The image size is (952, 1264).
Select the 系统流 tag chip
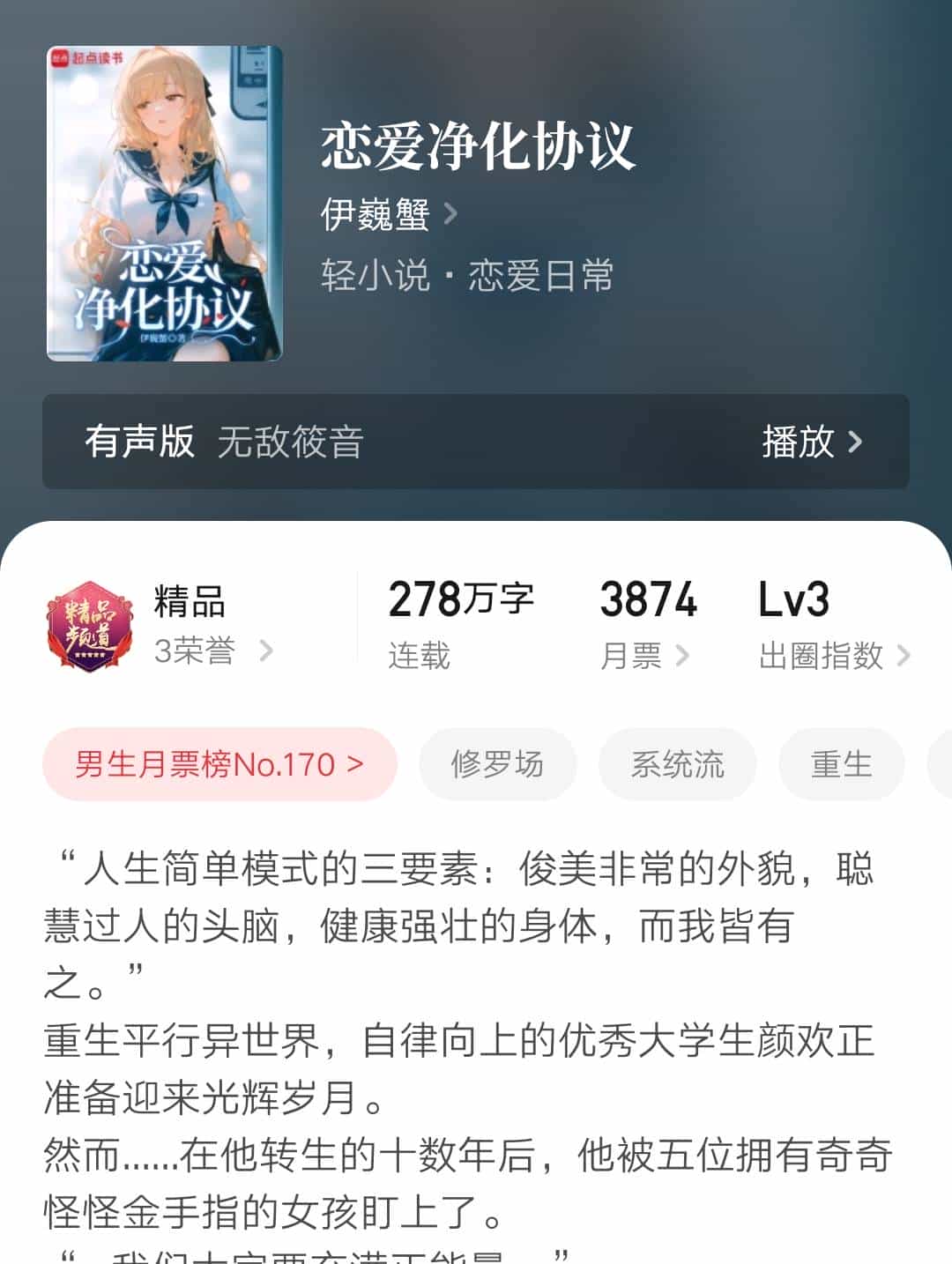pyautogui.click(x=677, y=764)
